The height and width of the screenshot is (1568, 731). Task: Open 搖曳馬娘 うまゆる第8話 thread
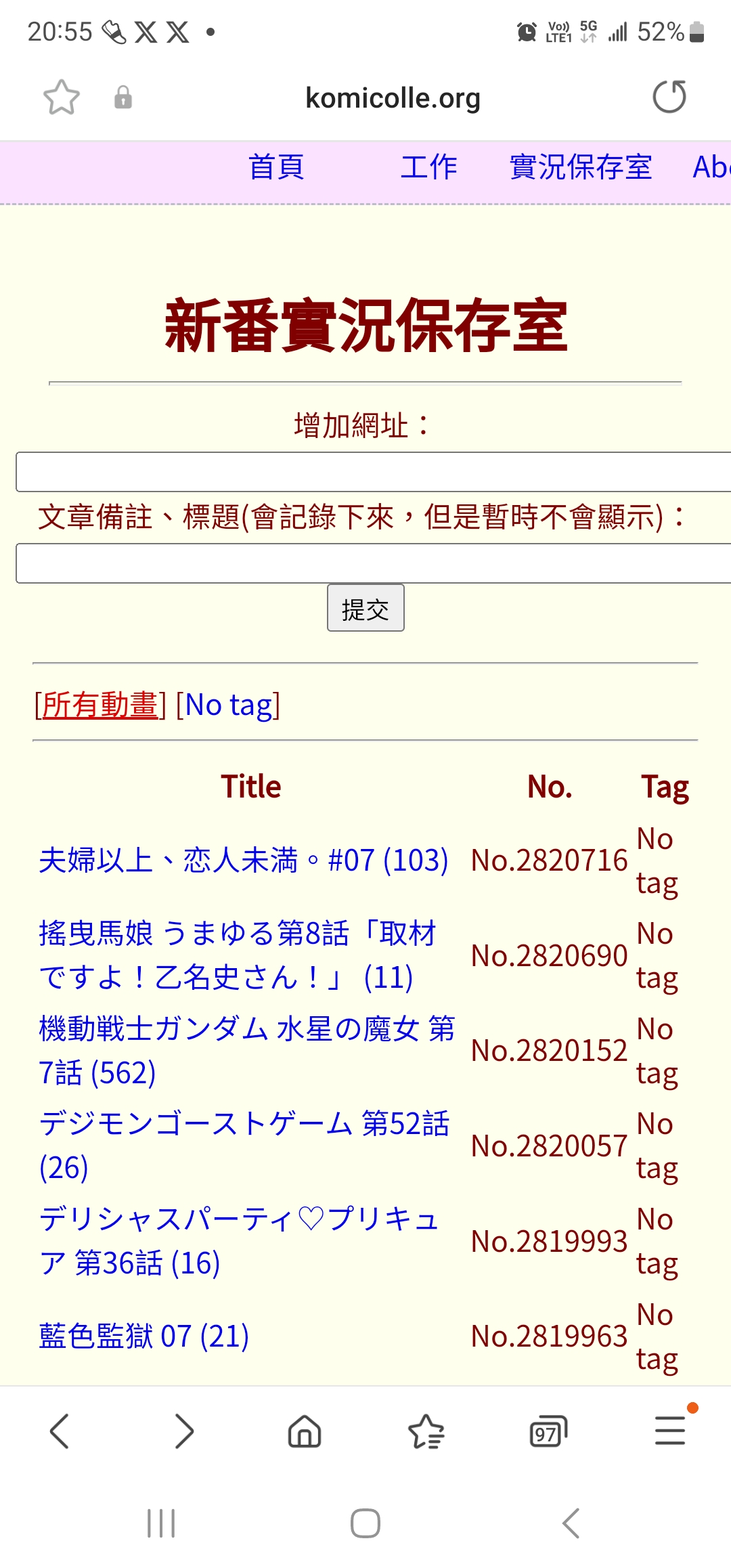(x=238, y=955)
